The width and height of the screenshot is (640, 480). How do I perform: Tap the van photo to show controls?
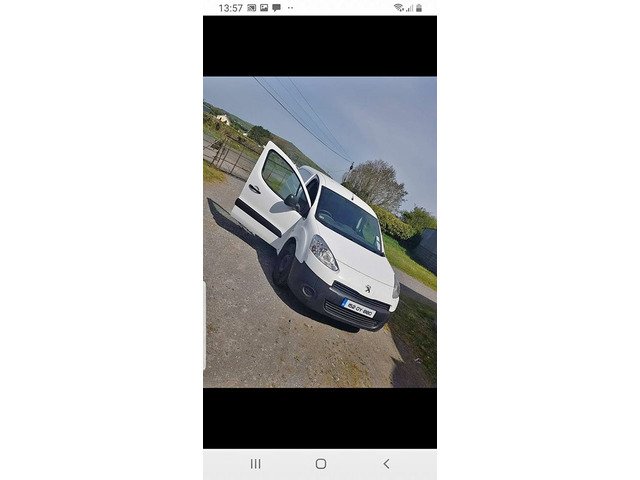[x=320, y=232]
